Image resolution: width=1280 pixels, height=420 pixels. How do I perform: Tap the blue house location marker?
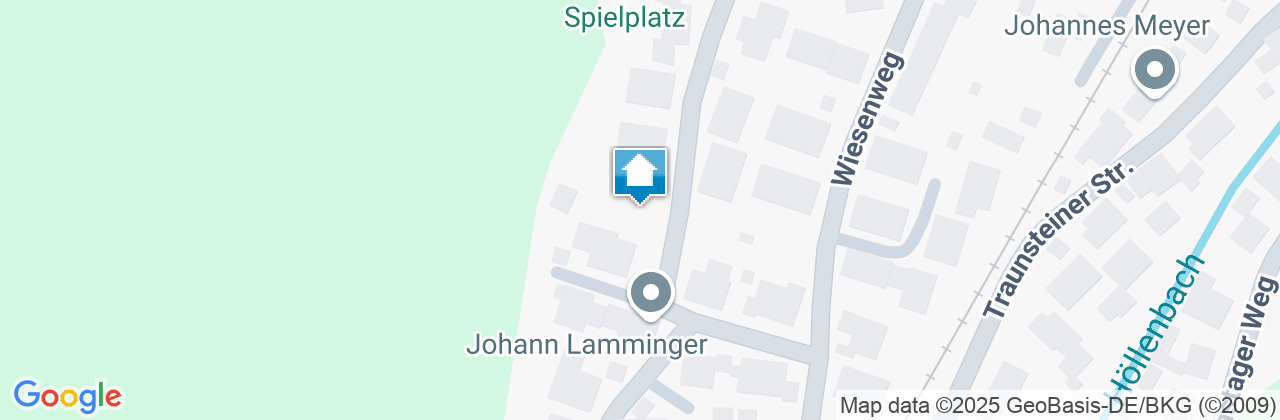[639, 174]
